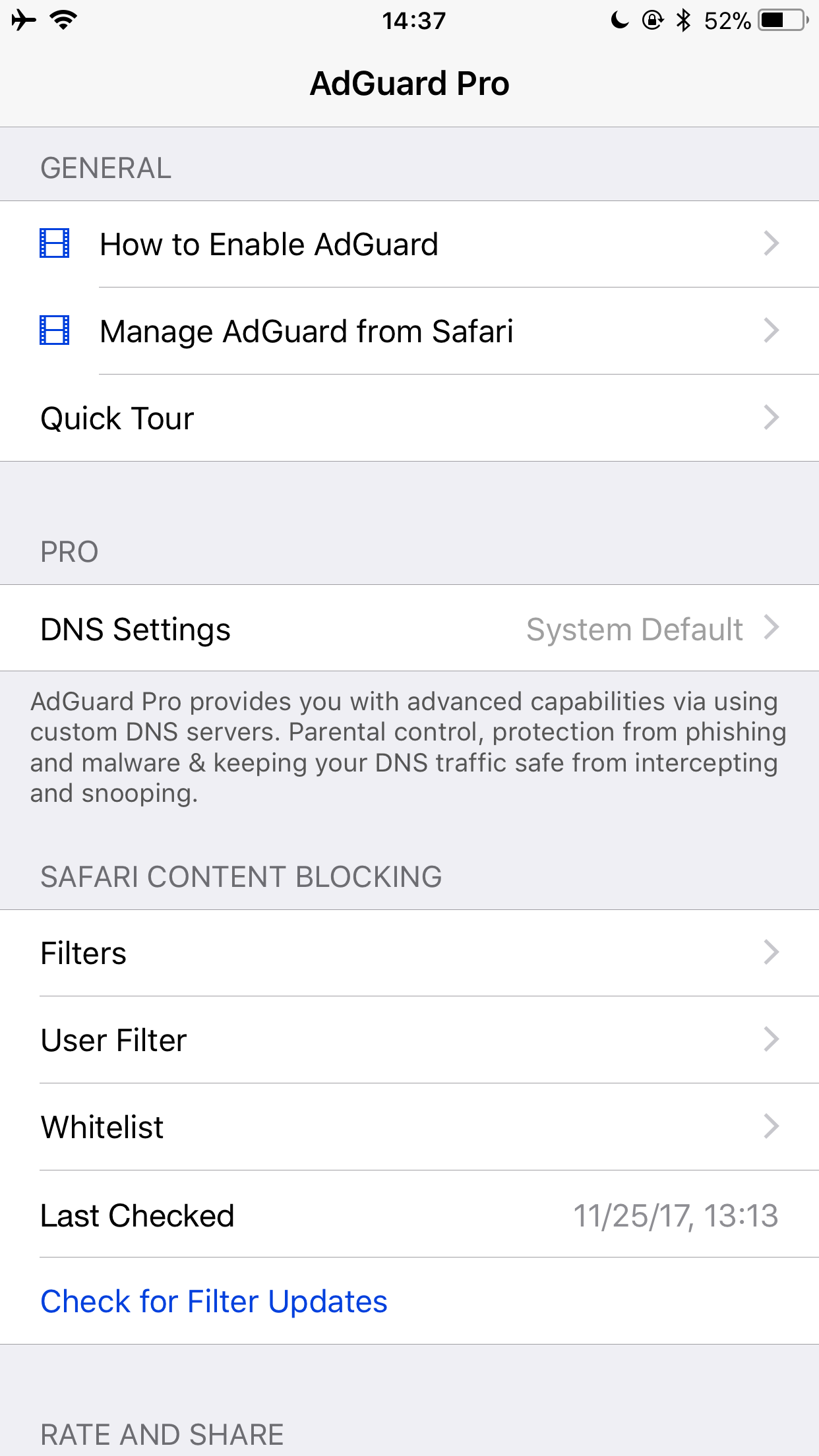The height and width of the screenshot is (1456, 819).
Task: Tap the Last Checked timestamp
Action: pos(676,1215)
